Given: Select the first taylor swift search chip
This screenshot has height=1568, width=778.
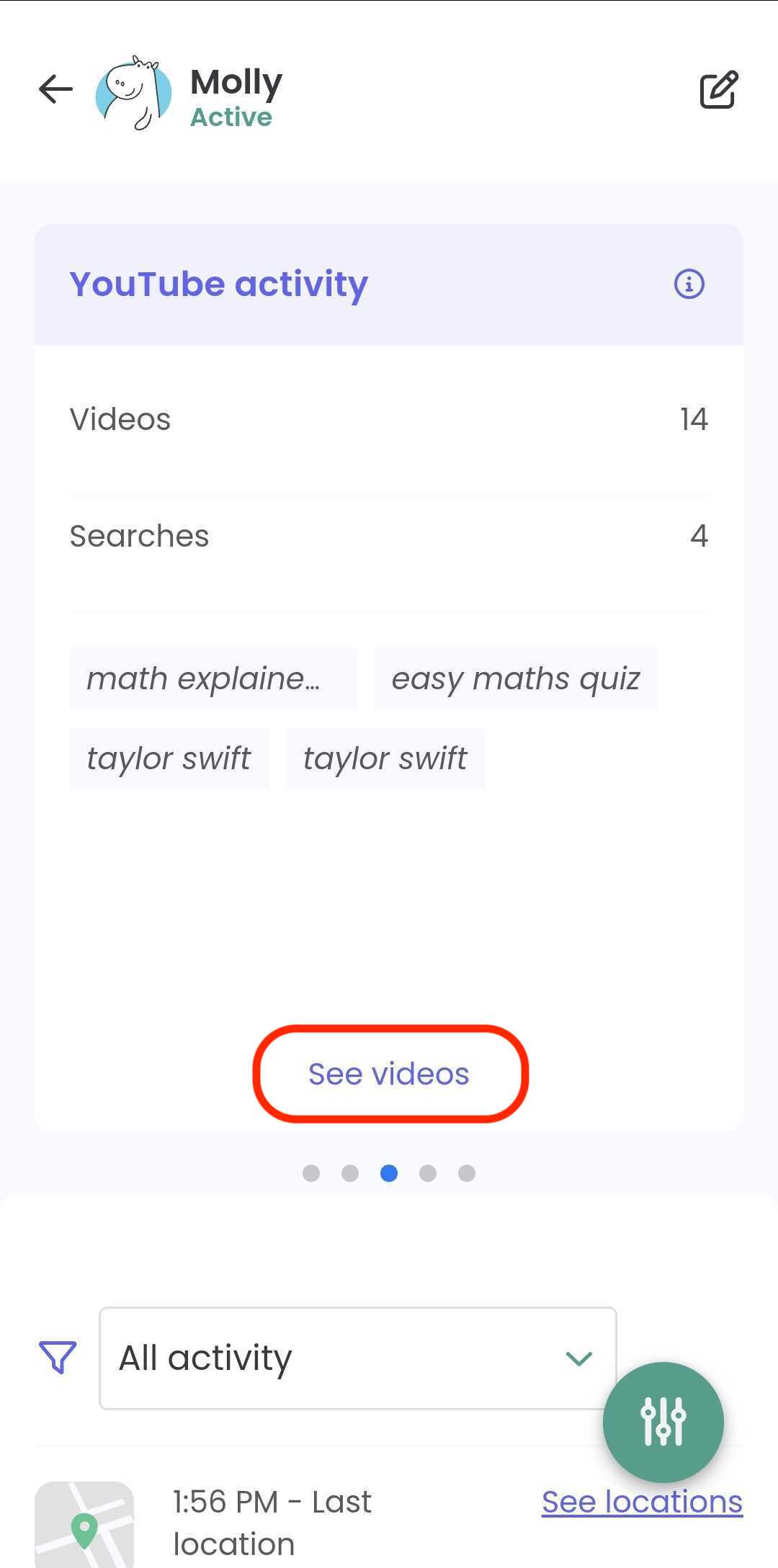Looking at the screenshot, I should (168, 757).
